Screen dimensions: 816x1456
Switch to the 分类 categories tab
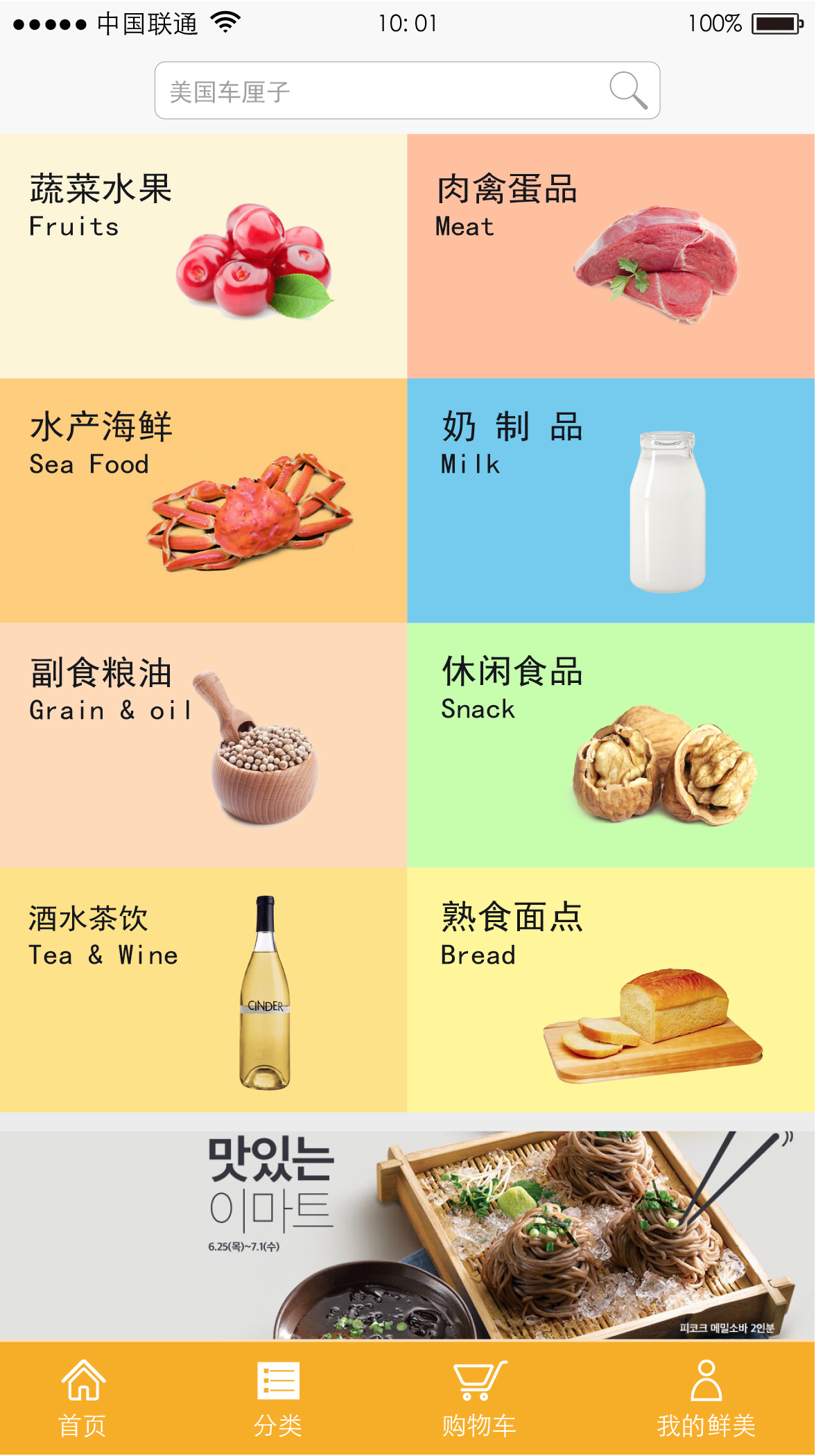(278, 1398)
